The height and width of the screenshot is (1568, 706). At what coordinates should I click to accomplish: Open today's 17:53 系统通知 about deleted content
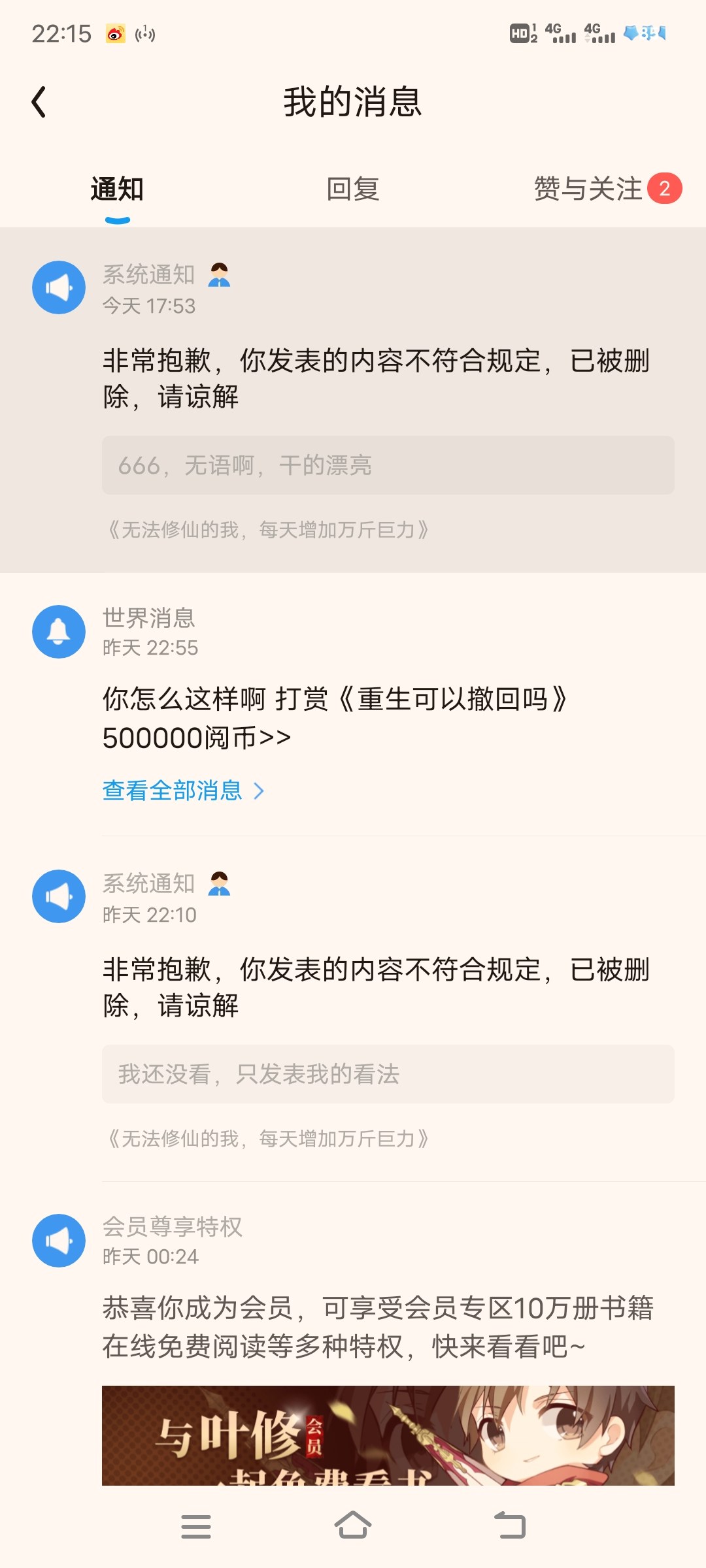(376, 378)
